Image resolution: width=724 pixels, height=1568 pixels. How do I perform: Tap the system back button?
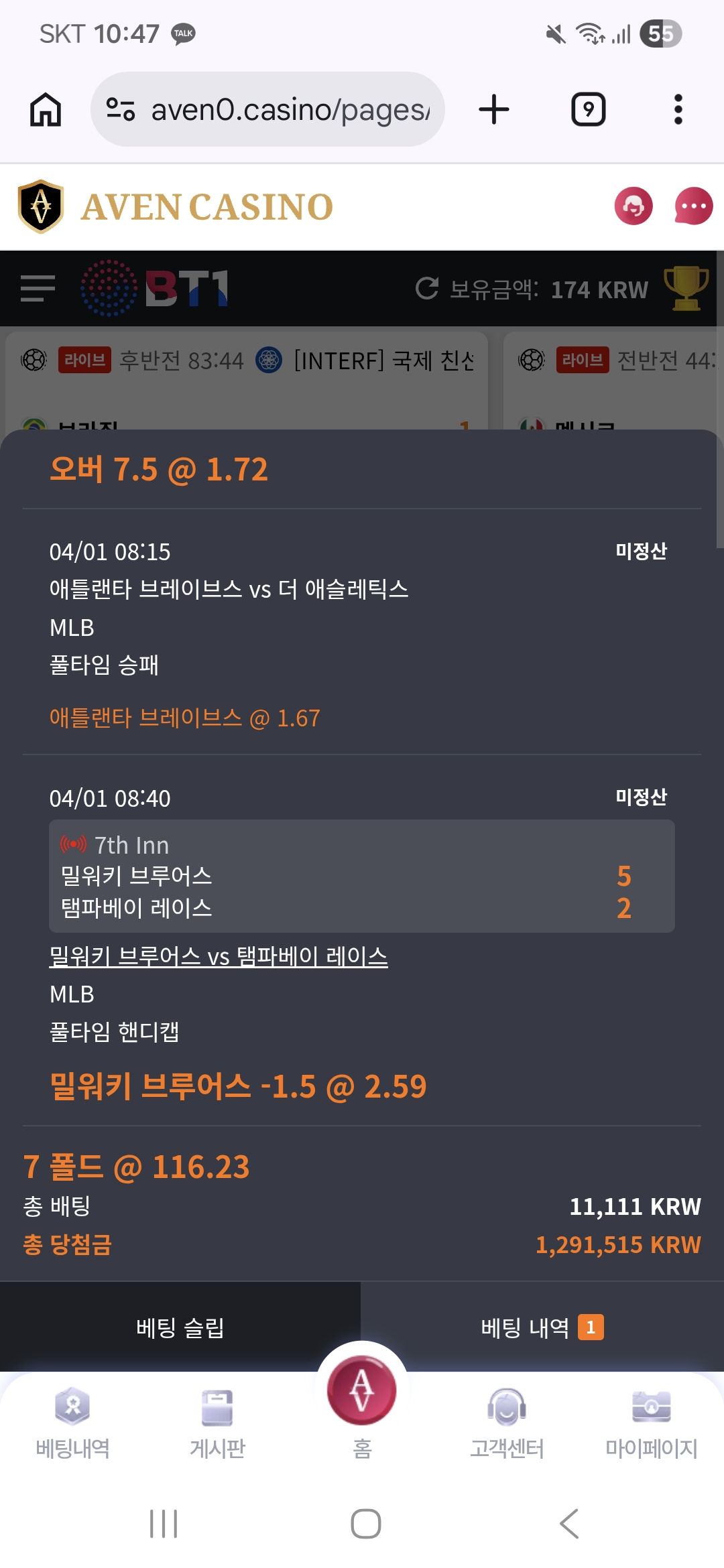click(569, 1524)
